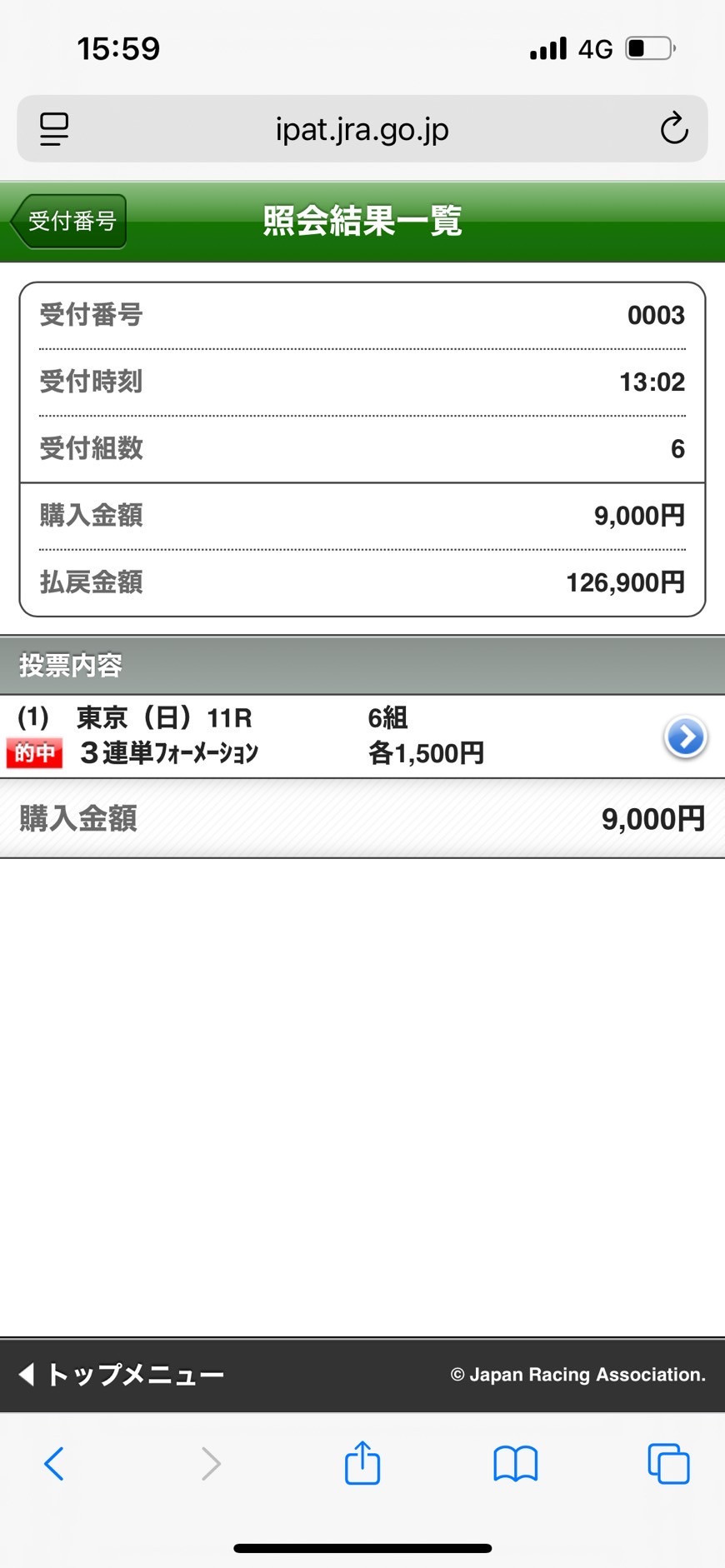Go back to 受付番号 list
The height and width of the screenshot is (1568, 725).
pos(68,222)
